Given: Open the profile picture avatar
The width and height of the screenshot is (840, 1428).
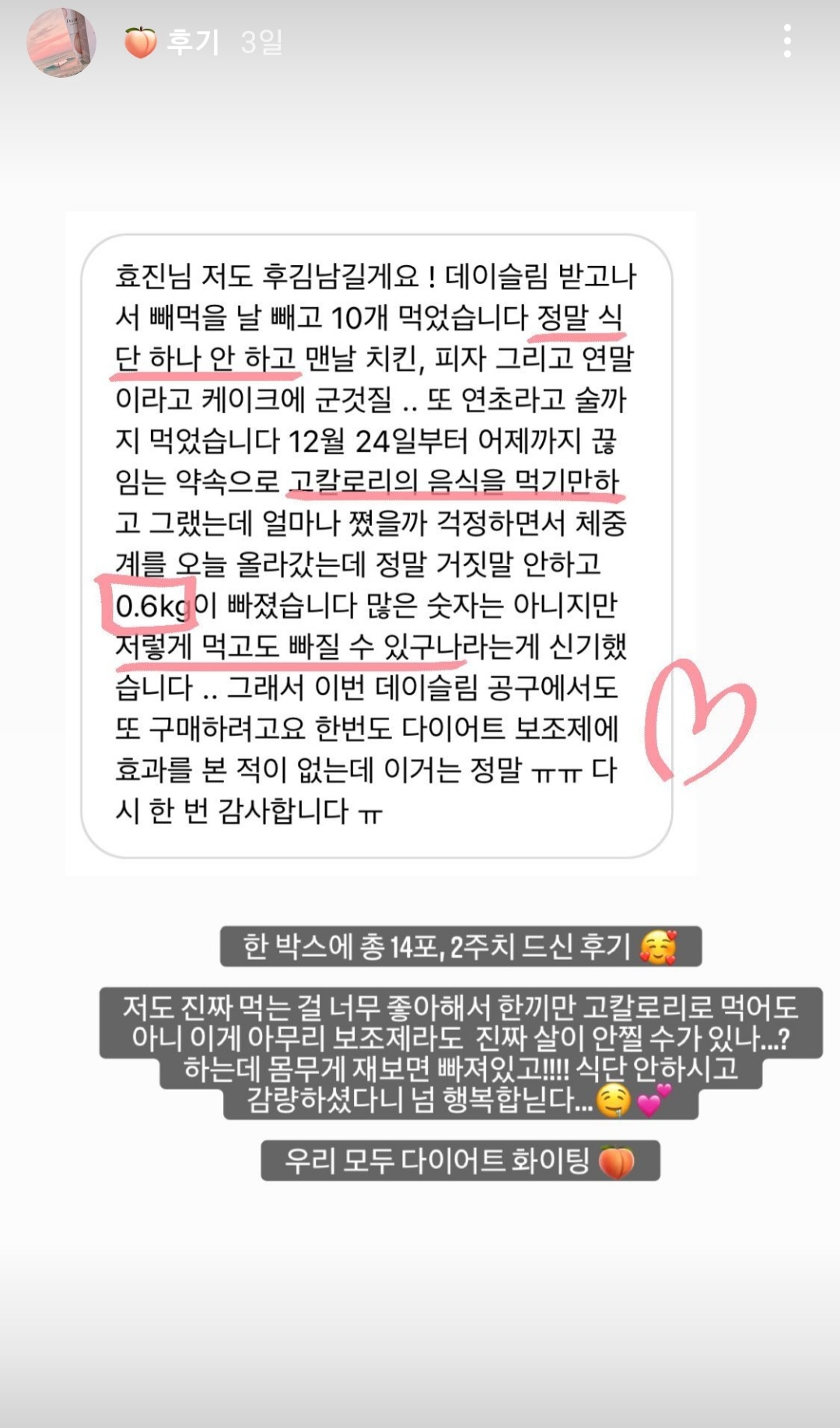Looking at the screenshot, I should [x=61, y=43].
